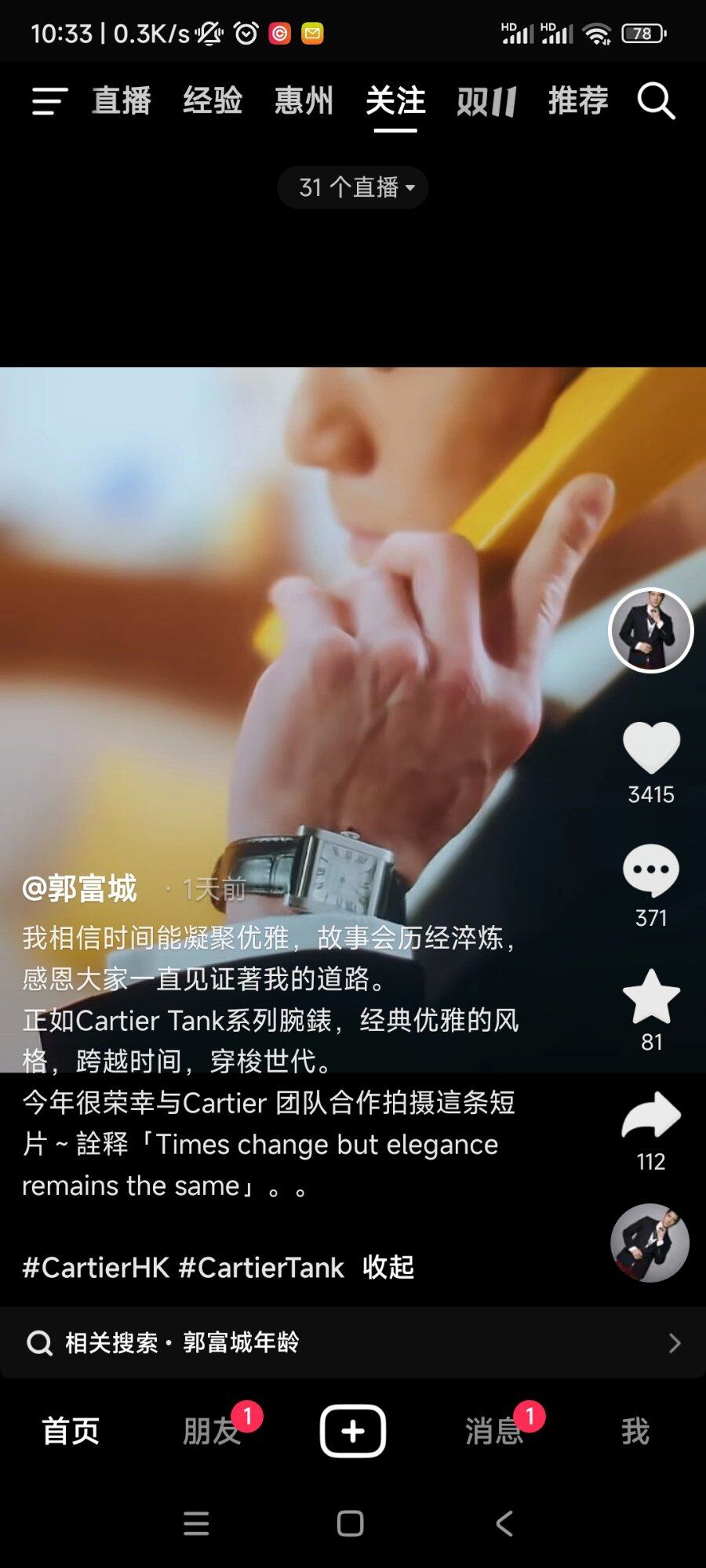Open the comments section
The height and width of the screenshot is (1568, 706).
click(x=651, y=871)
